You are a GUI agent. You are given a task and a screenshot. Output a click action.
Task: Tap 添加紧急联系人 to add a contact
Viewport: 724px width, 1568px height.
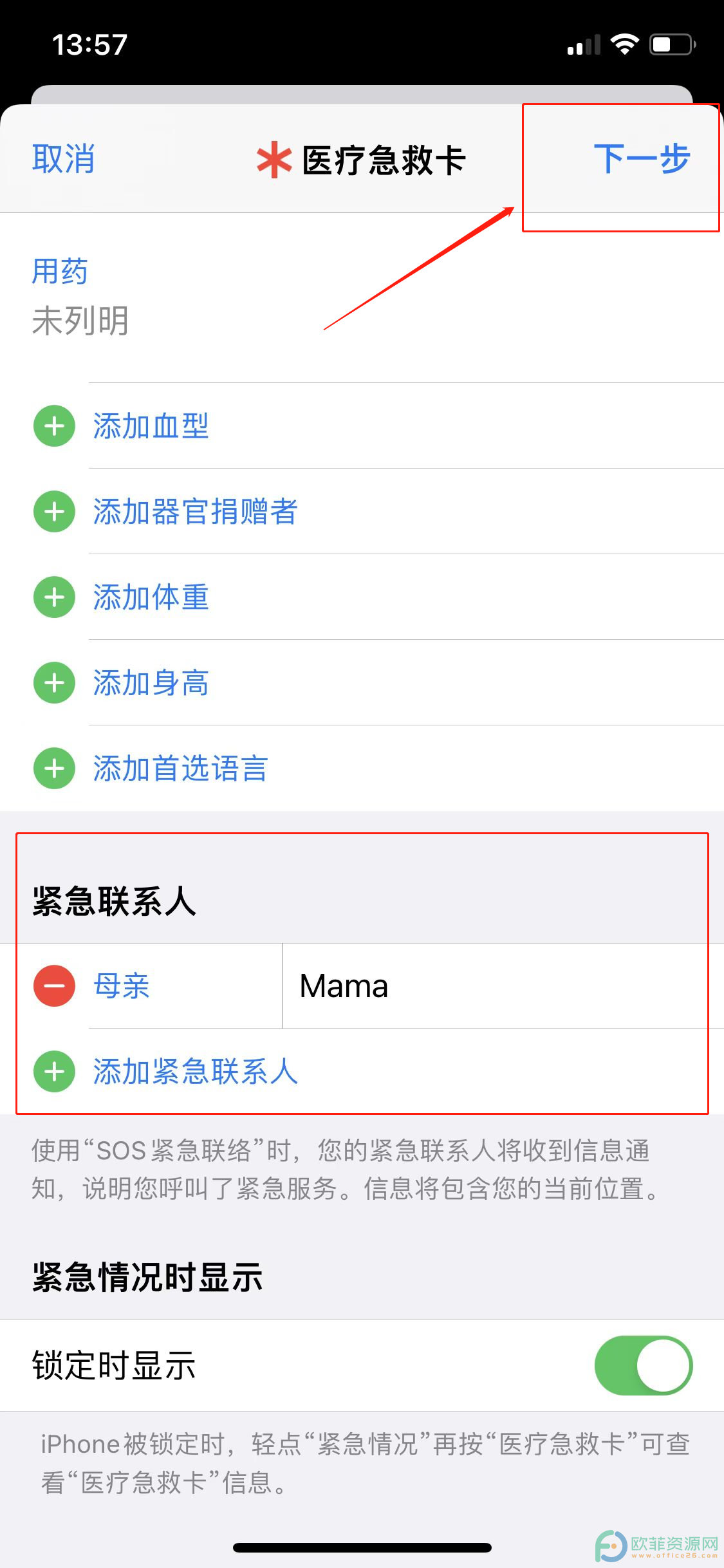coord(195,1072)
